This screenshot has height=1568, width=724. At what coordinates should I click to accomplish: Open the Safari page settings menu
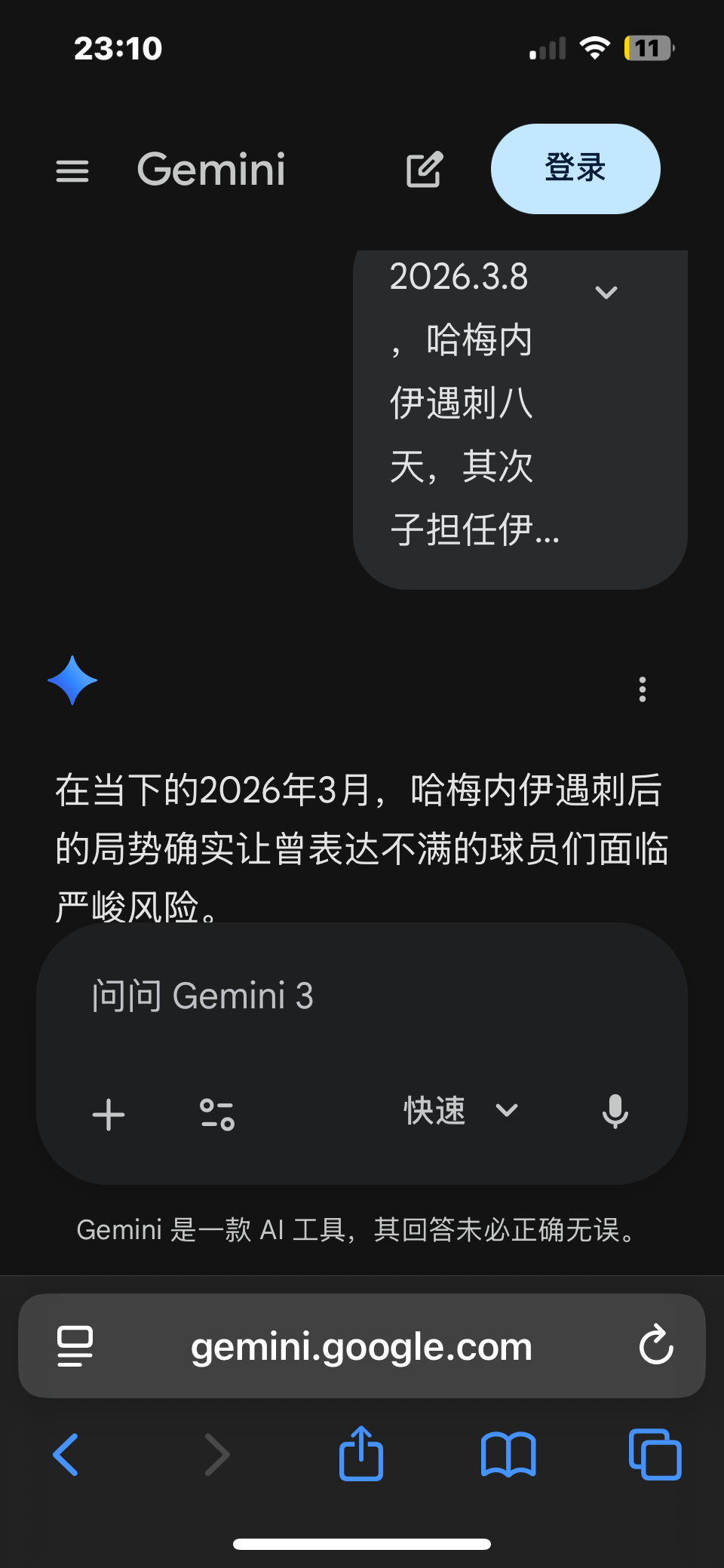[x=75, y=1346]
